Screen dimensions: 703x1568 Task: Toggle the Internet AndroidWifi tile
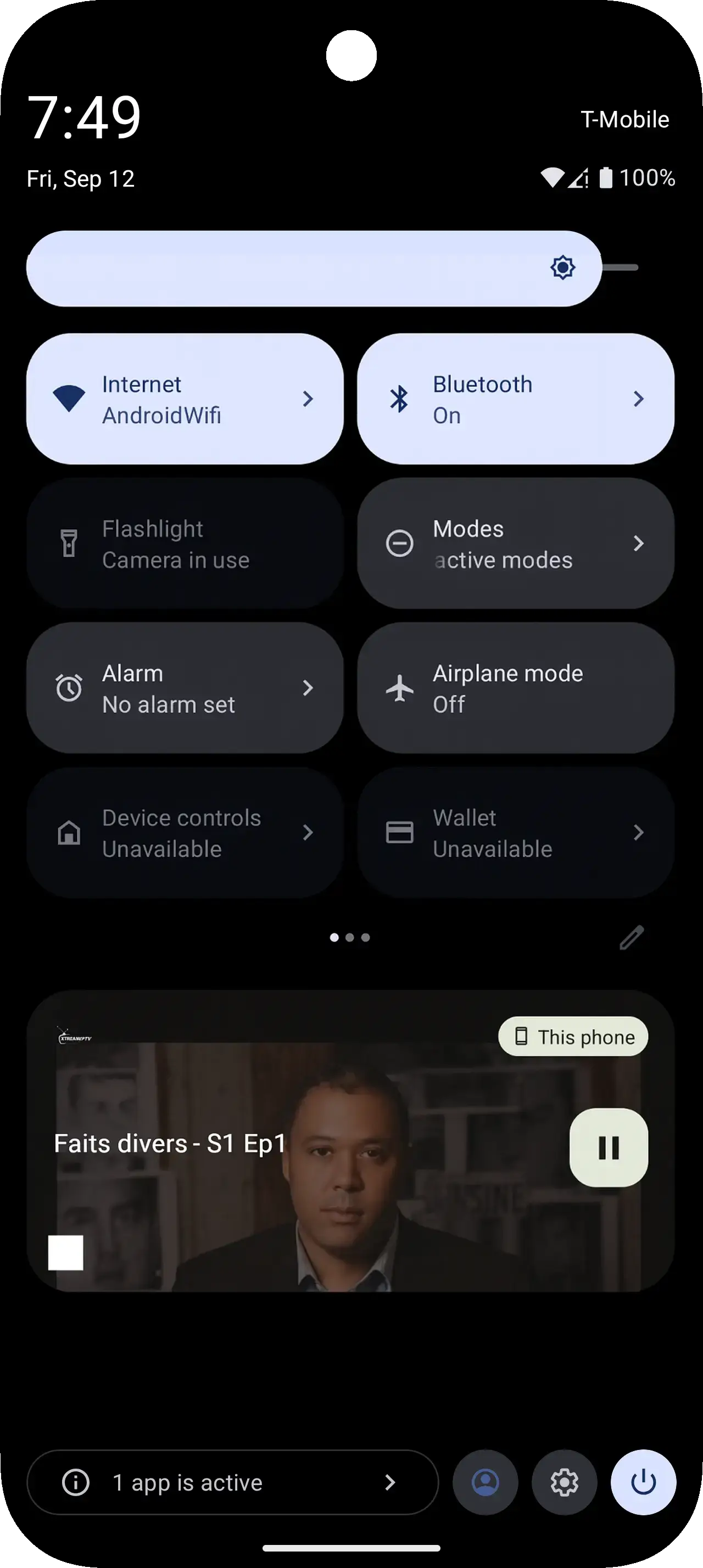(184, 399)
